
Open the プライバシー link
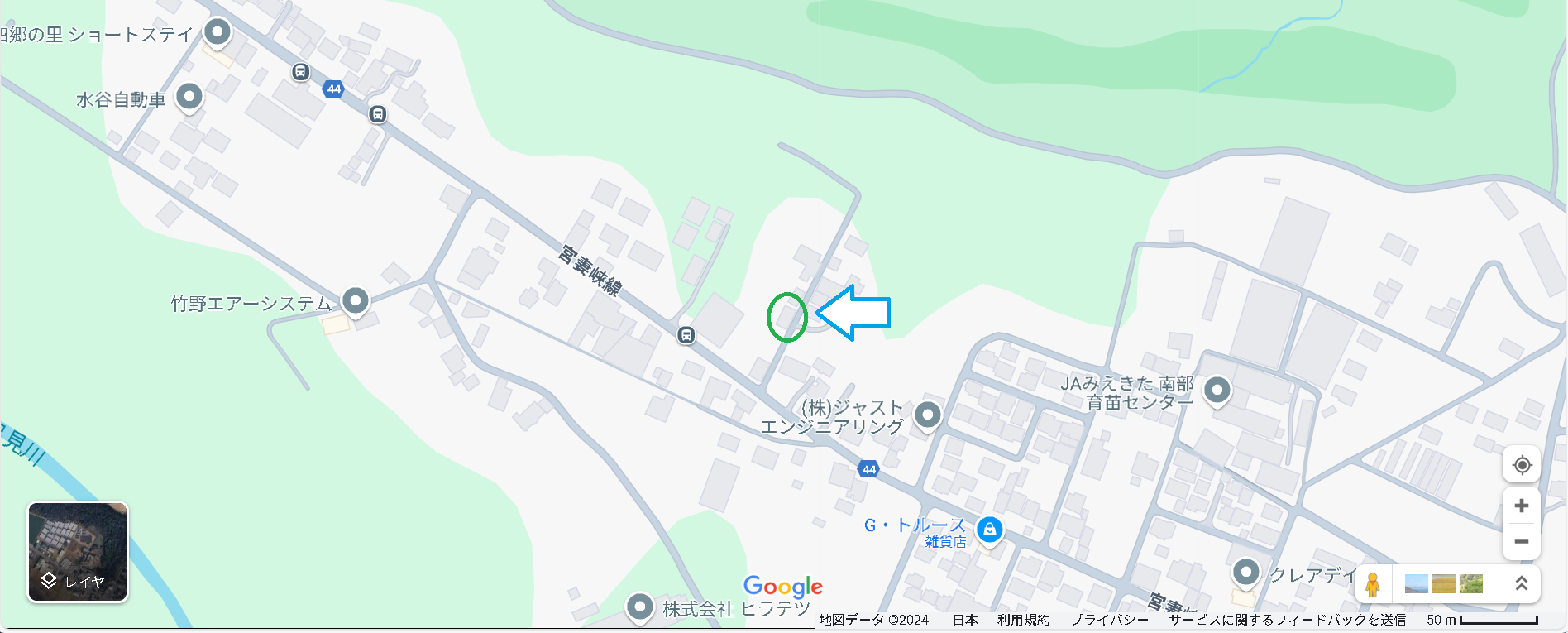tap(1109, 620)
